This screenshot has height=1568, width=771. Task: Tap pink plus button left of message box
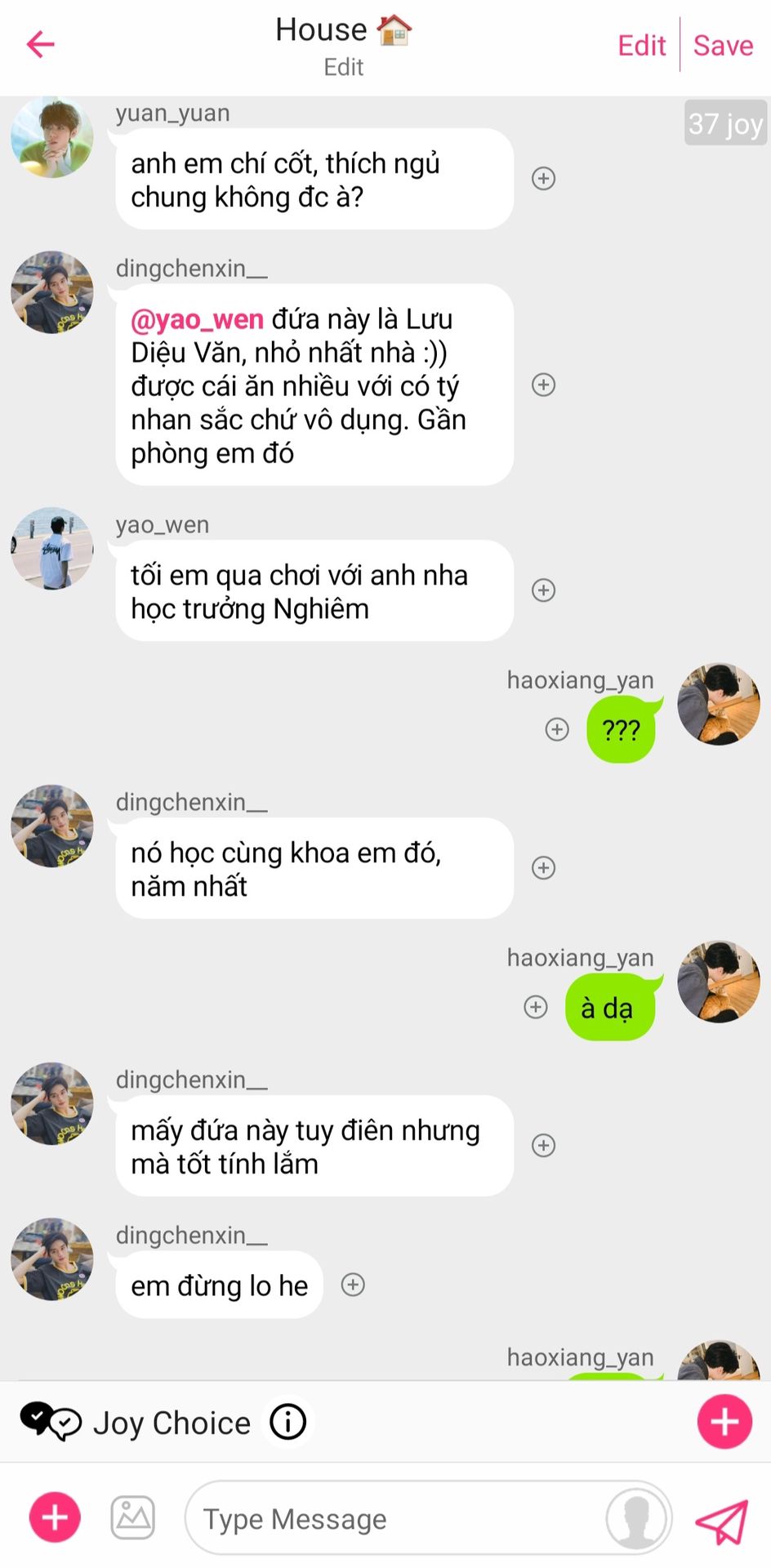pyautogui.click(x=55, y=1517)
